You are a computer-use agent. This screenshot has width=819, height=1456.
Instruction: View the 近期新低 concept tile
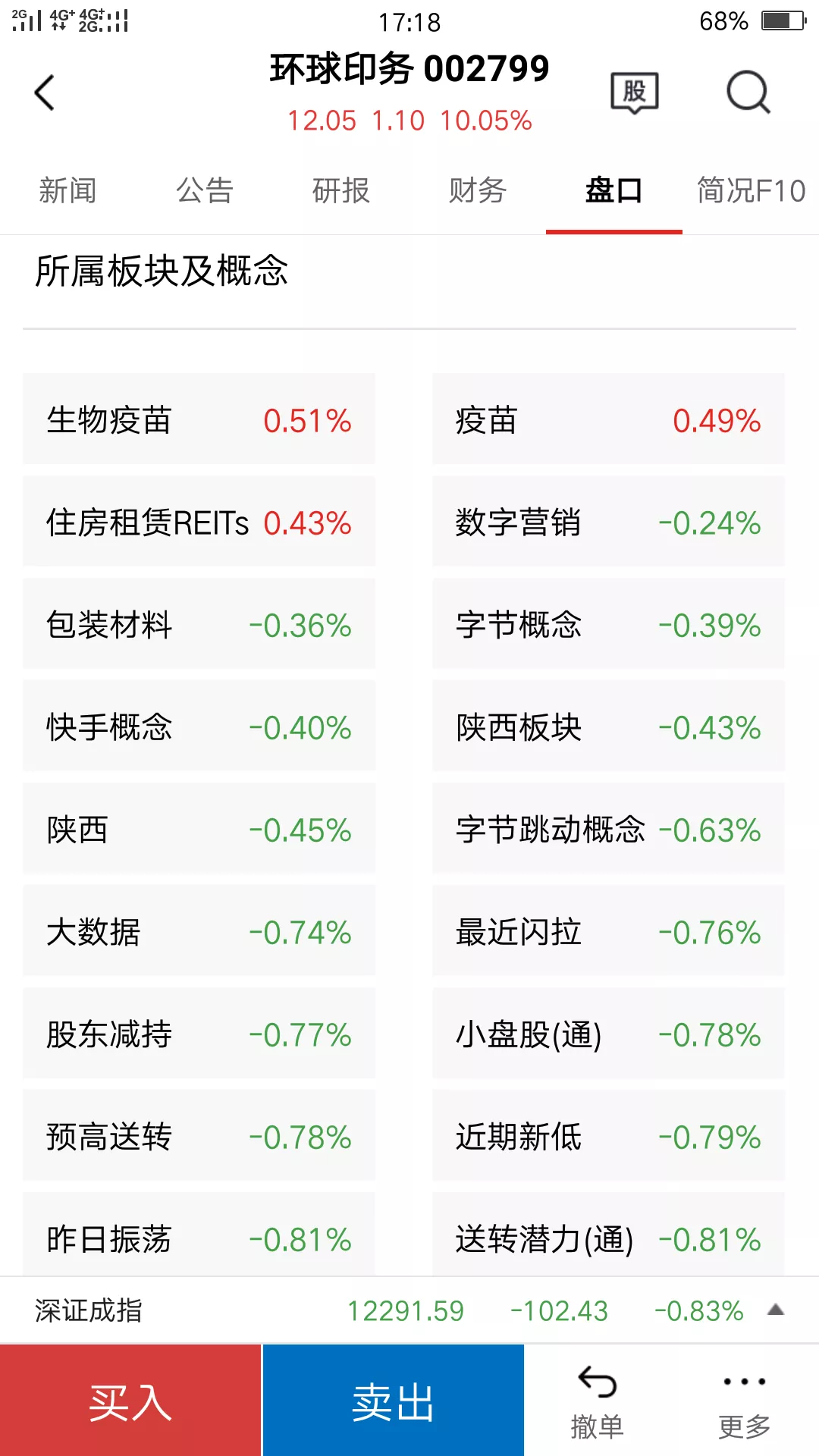click(x=608, y=1136)
